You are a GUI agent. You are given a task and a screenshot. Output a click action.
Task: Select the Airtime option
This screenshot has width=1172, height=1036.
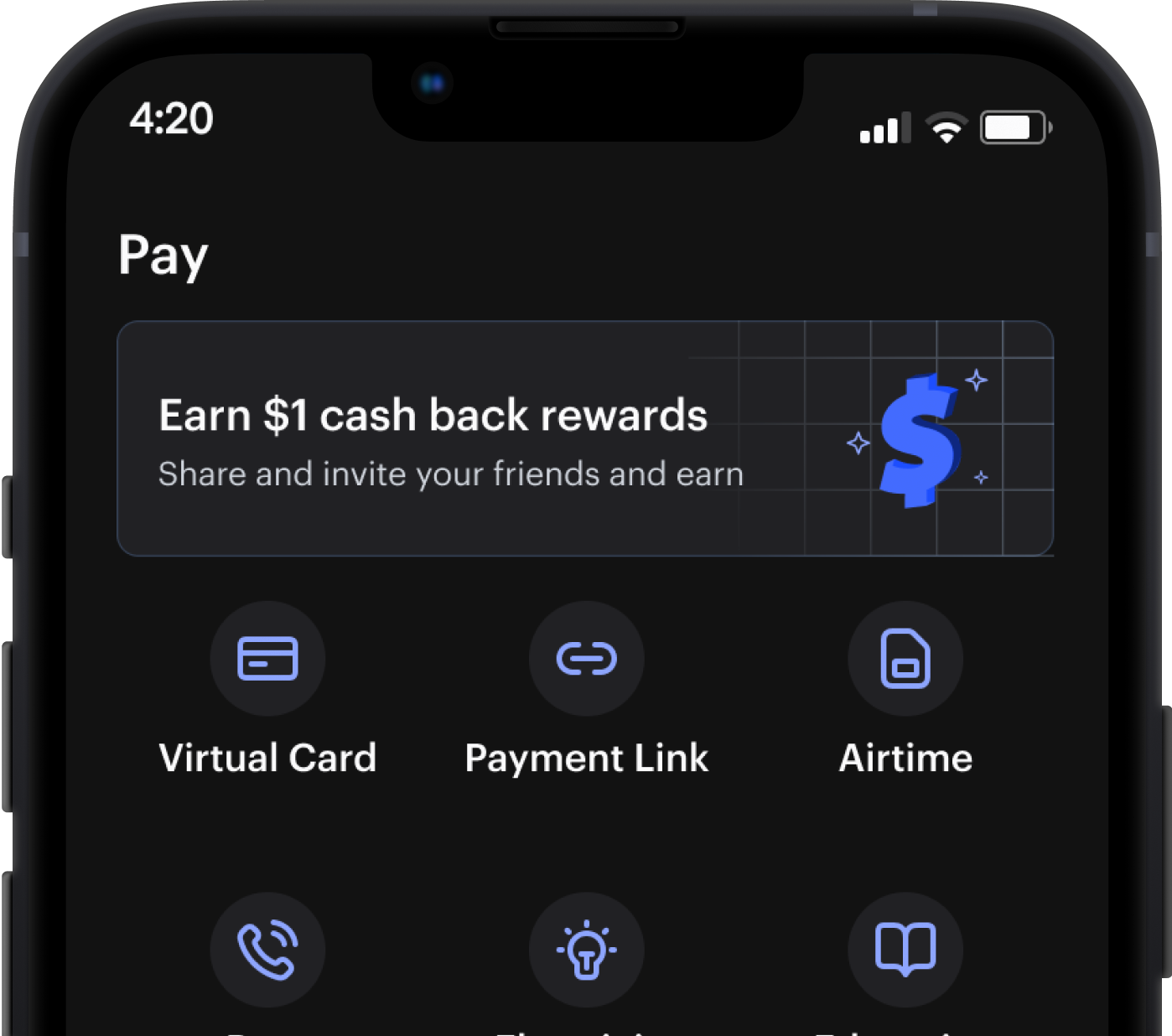point(905,659)
